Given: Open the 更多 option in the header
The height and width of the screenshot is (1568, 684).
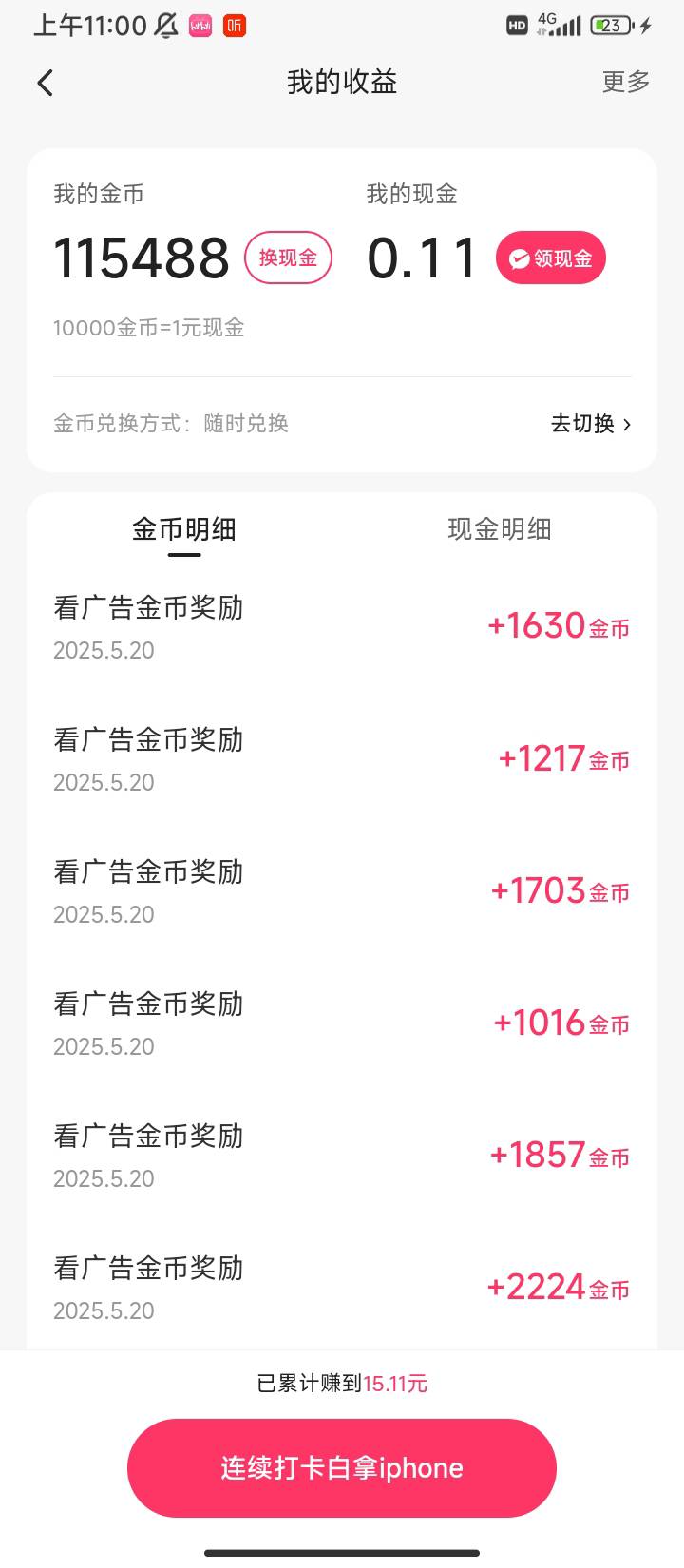Looking at the screenshot, I should point(626,82).
